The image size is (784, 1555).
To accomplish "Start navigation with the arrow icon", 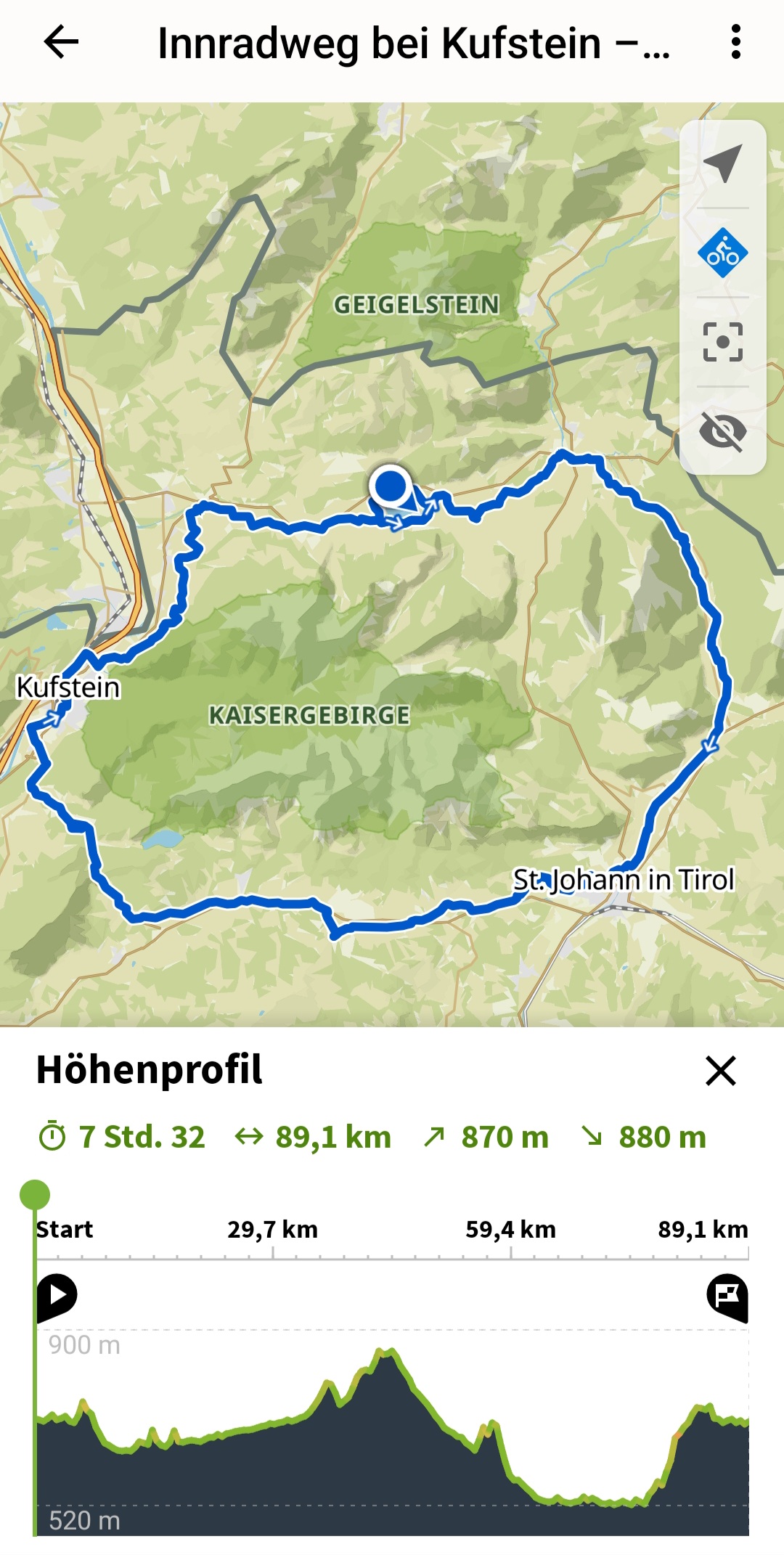I will (x=722, y=163).
